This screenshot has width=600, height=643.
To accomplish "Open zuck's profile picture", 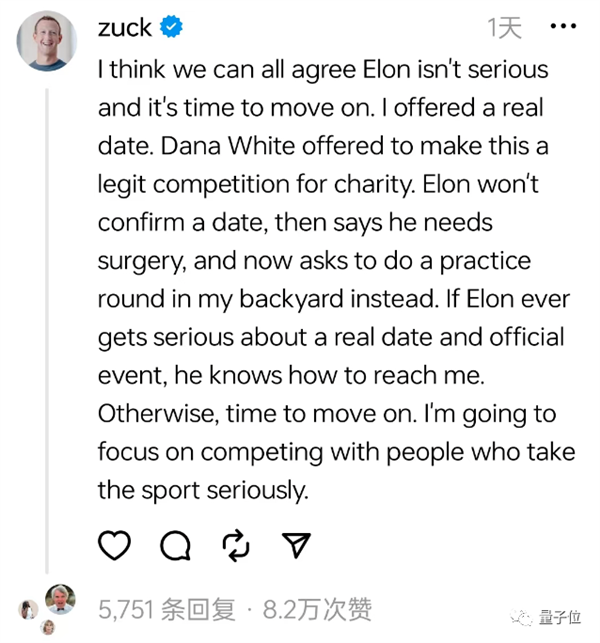I will [47, 41].
